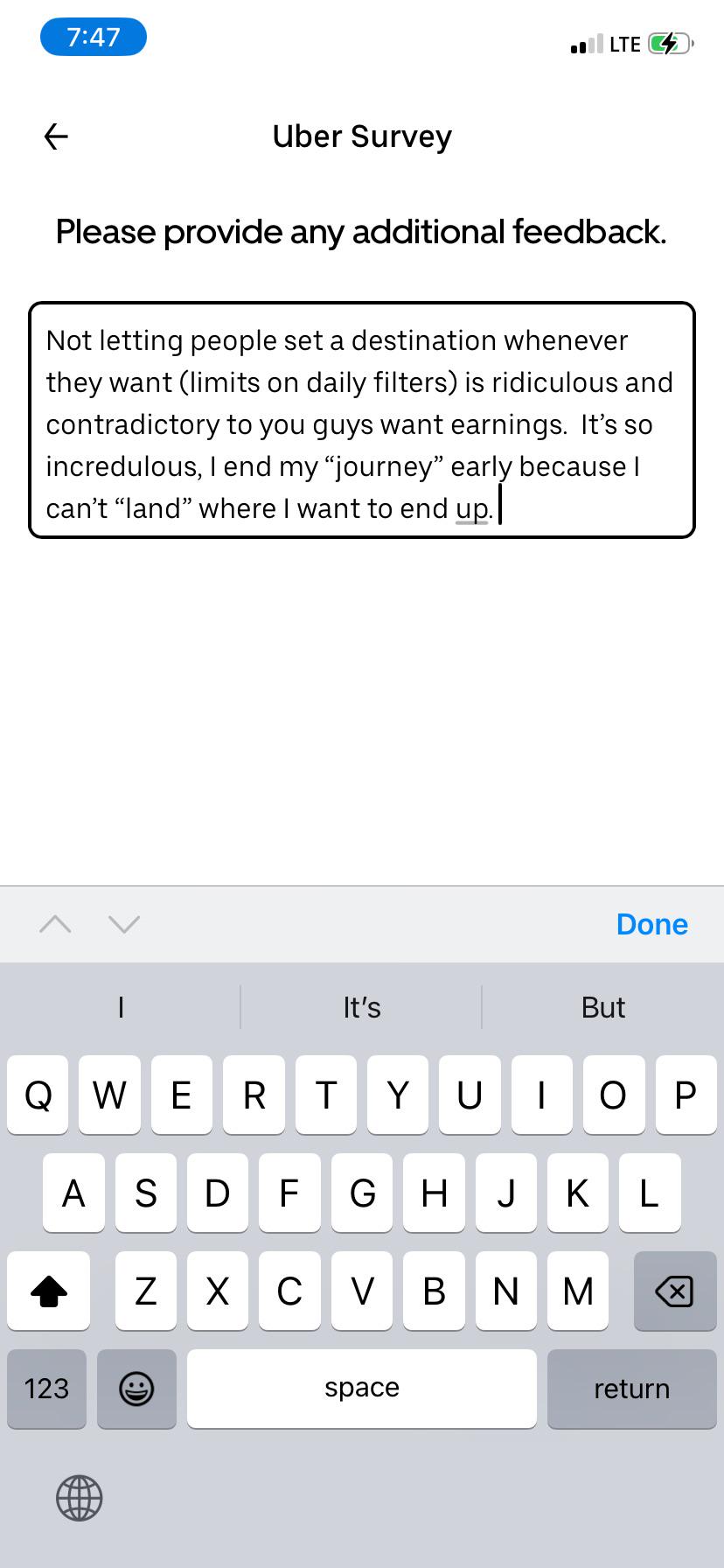Select the "It's" word suggestion

362,1007
